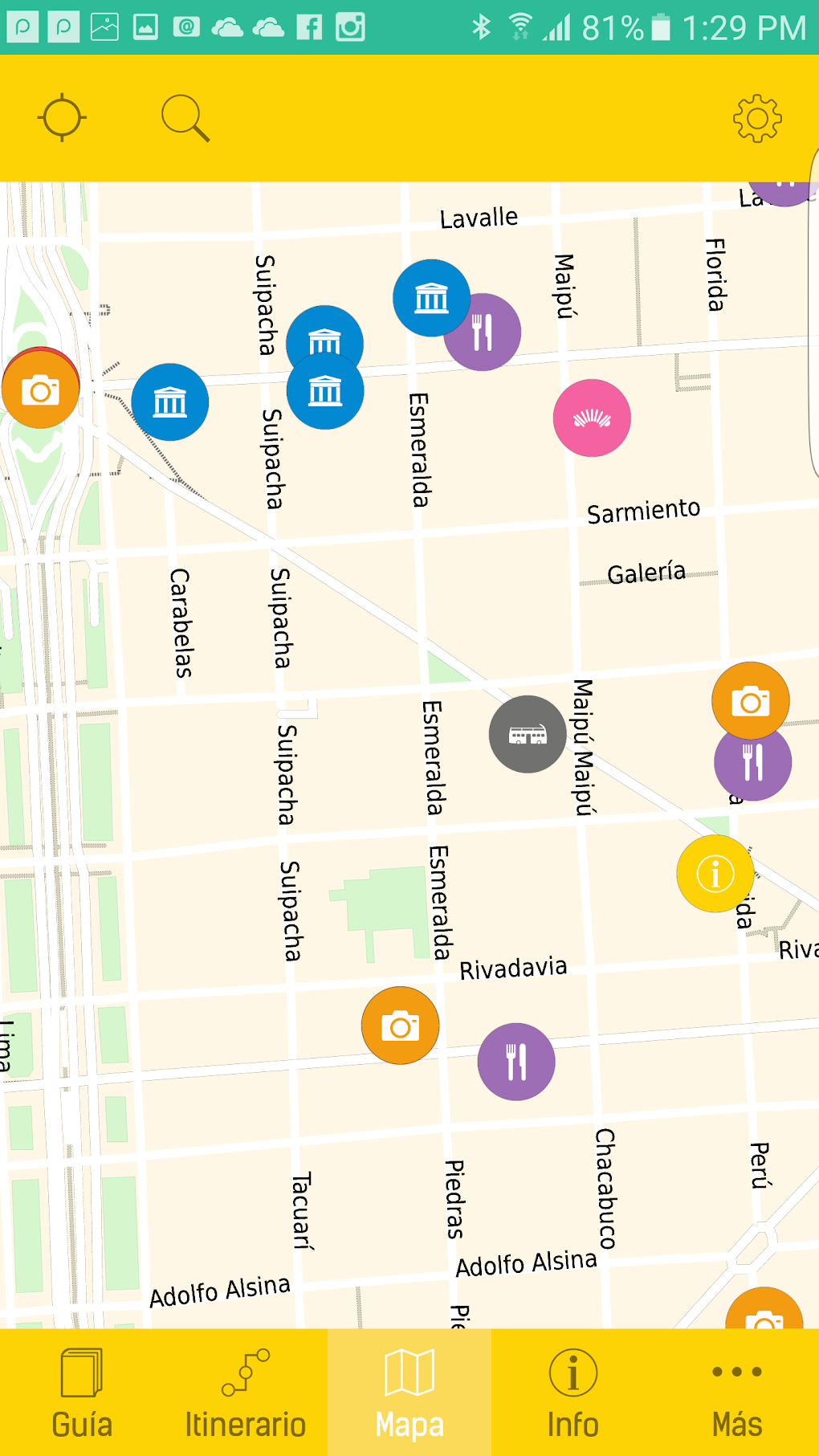The image size is (819, 1456).
Task: Select restaurant marker below Lavalle
Action: pyautogui.click(x=483, y=332)
